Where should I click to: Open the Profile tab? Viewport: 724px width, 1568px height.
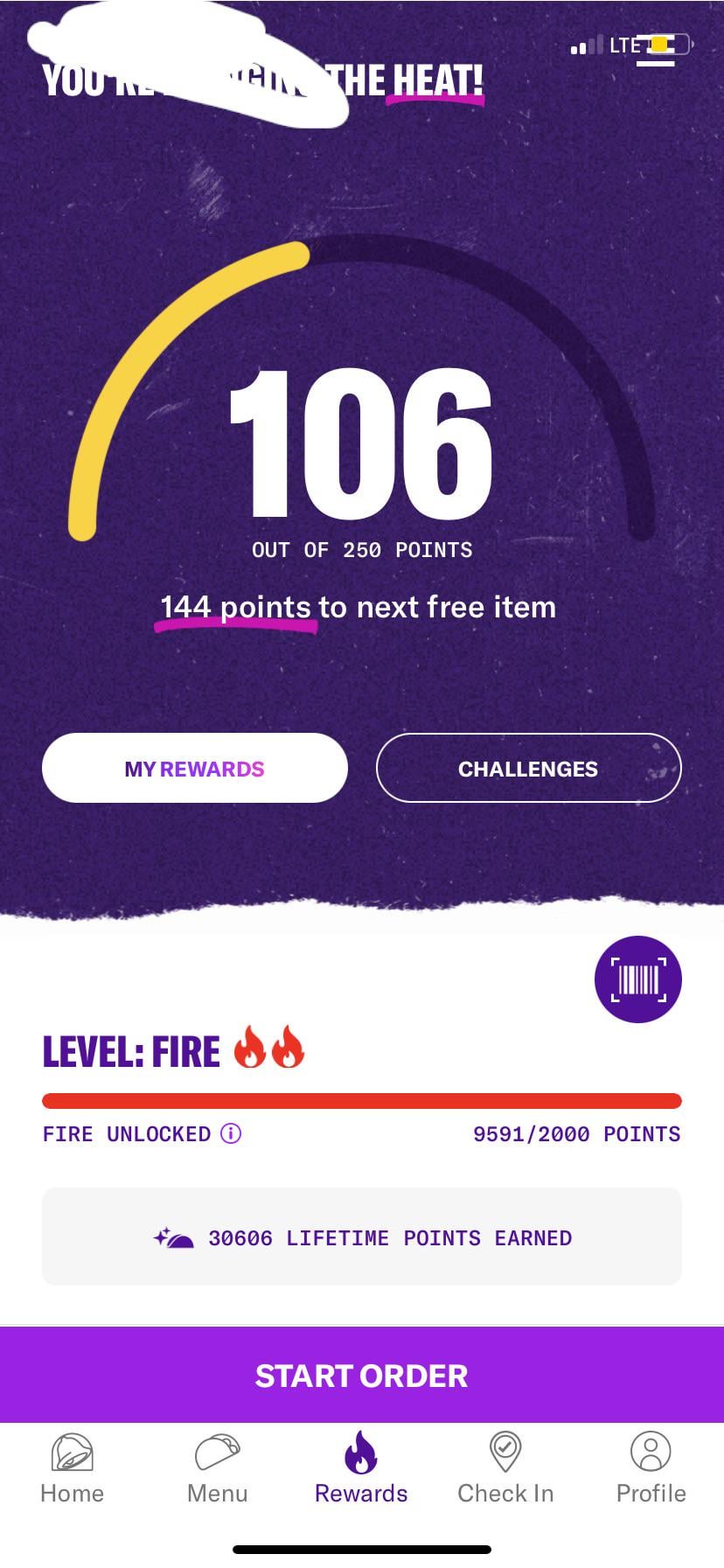coord(651,1469)
